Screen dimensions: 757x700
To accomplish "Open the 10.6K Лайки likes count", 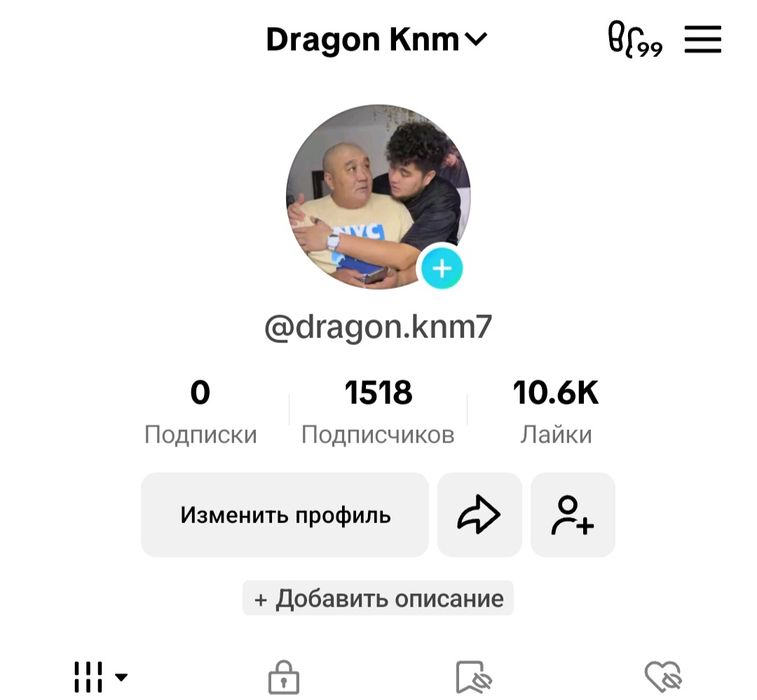I will tap(556, 411).
